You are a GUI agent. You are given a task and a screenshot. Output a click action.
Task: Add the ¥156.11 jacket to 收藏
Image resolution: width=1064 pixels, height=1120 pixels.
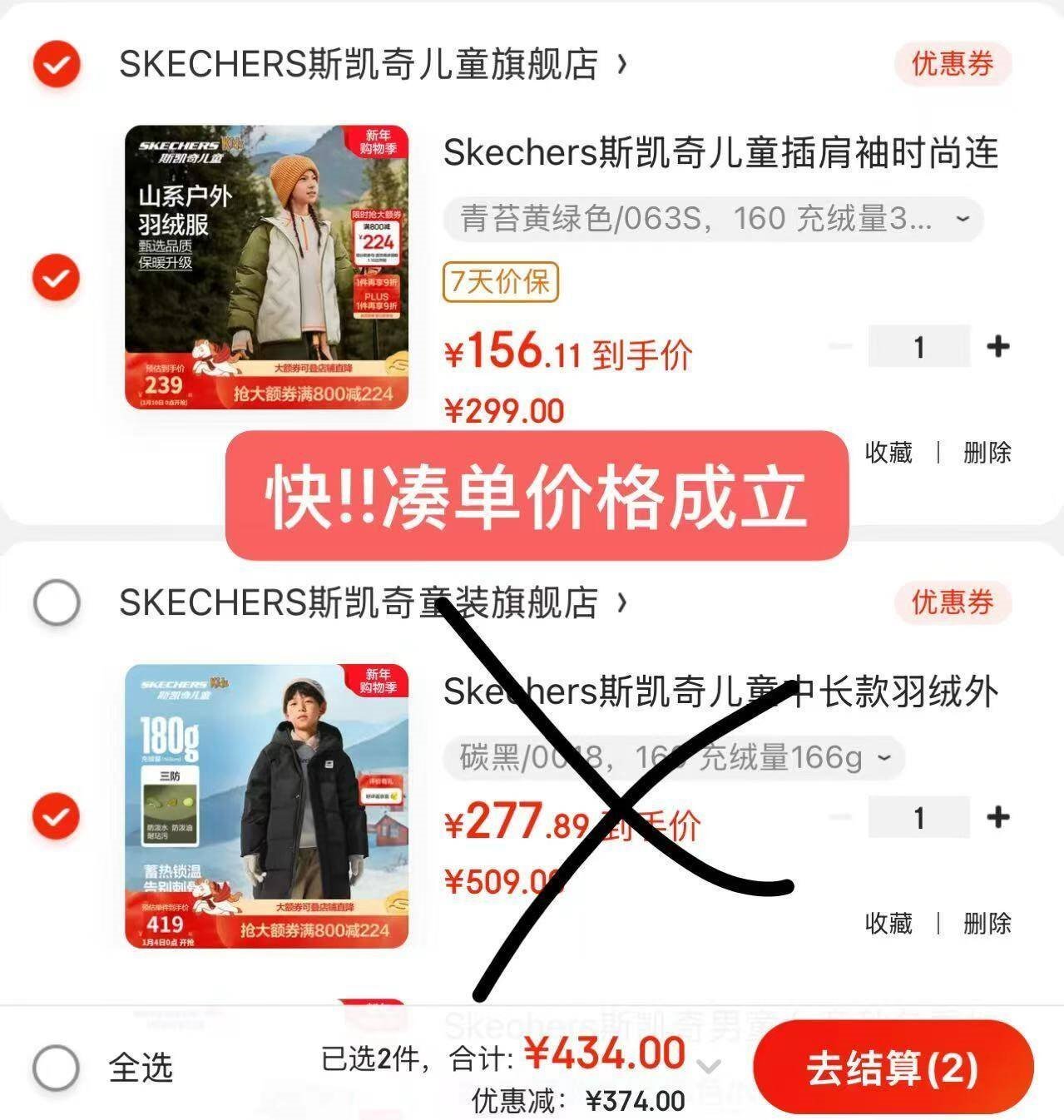tap(888, 453)
